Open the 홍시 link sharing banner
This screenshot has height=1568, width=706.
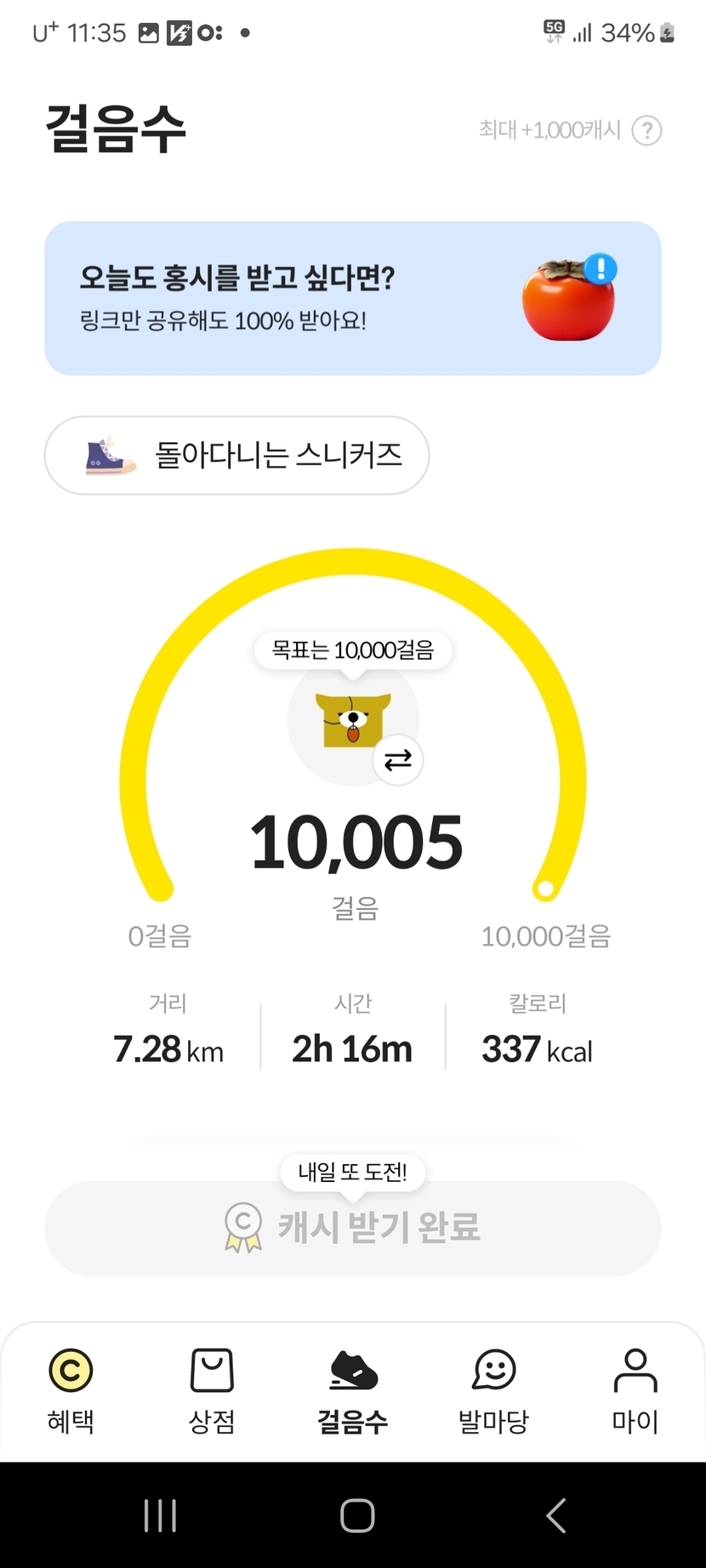point(352,298)
